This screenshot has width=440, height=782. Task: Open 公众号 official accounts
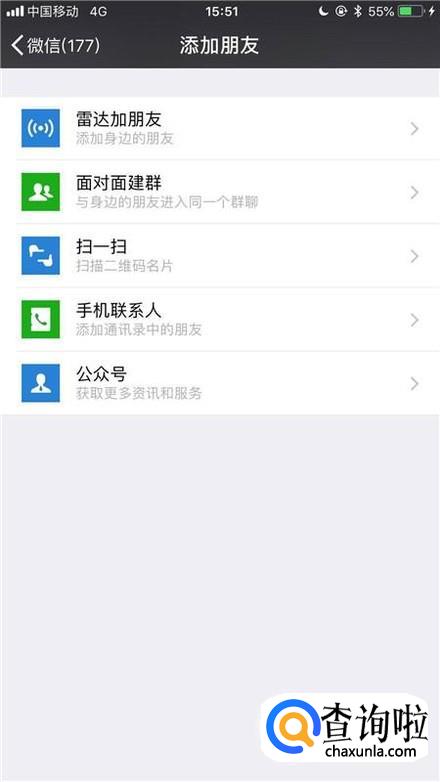tap(220, 383)
